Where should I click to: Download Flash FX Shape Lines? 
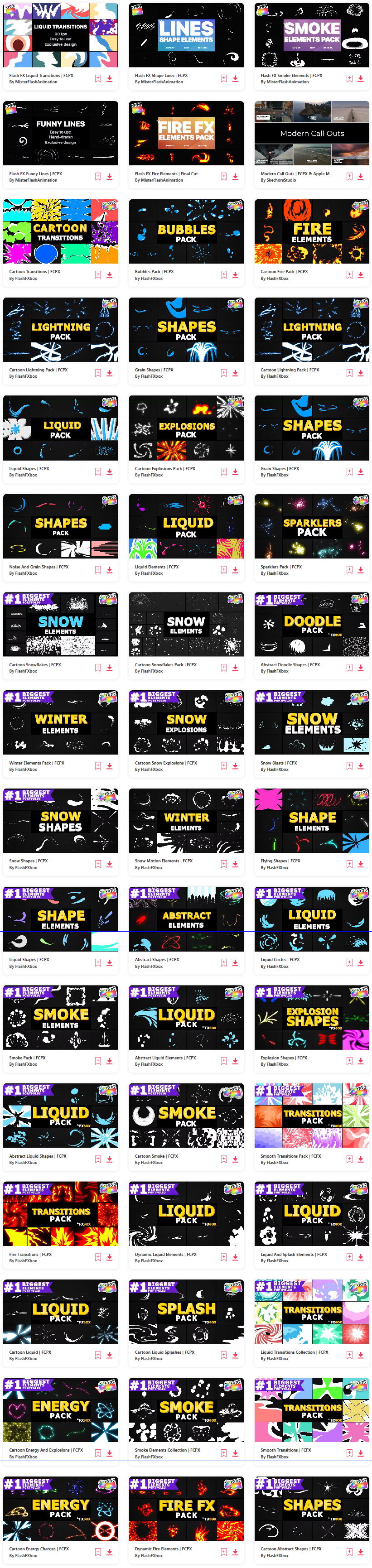click(x=235, y=78)
